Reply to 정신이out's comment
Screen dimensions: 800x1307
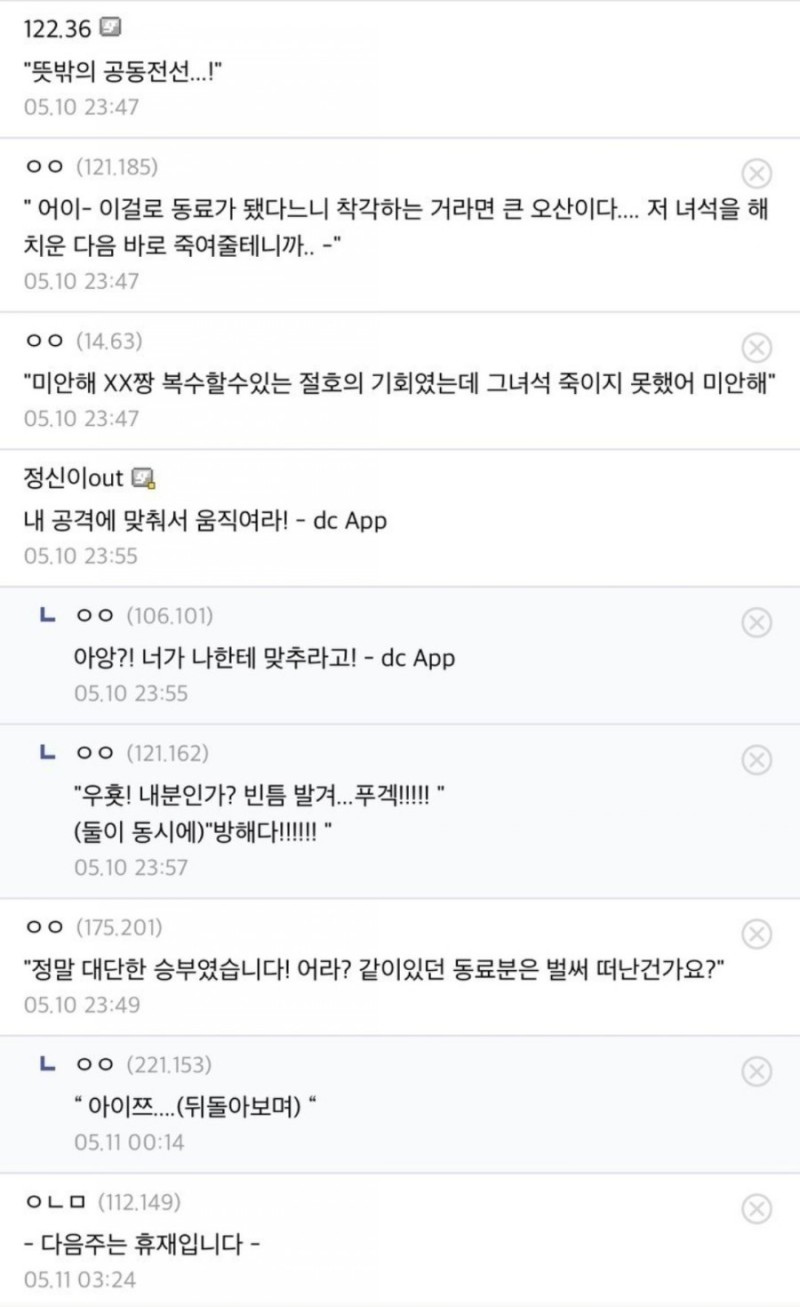(x=204, y=521)
